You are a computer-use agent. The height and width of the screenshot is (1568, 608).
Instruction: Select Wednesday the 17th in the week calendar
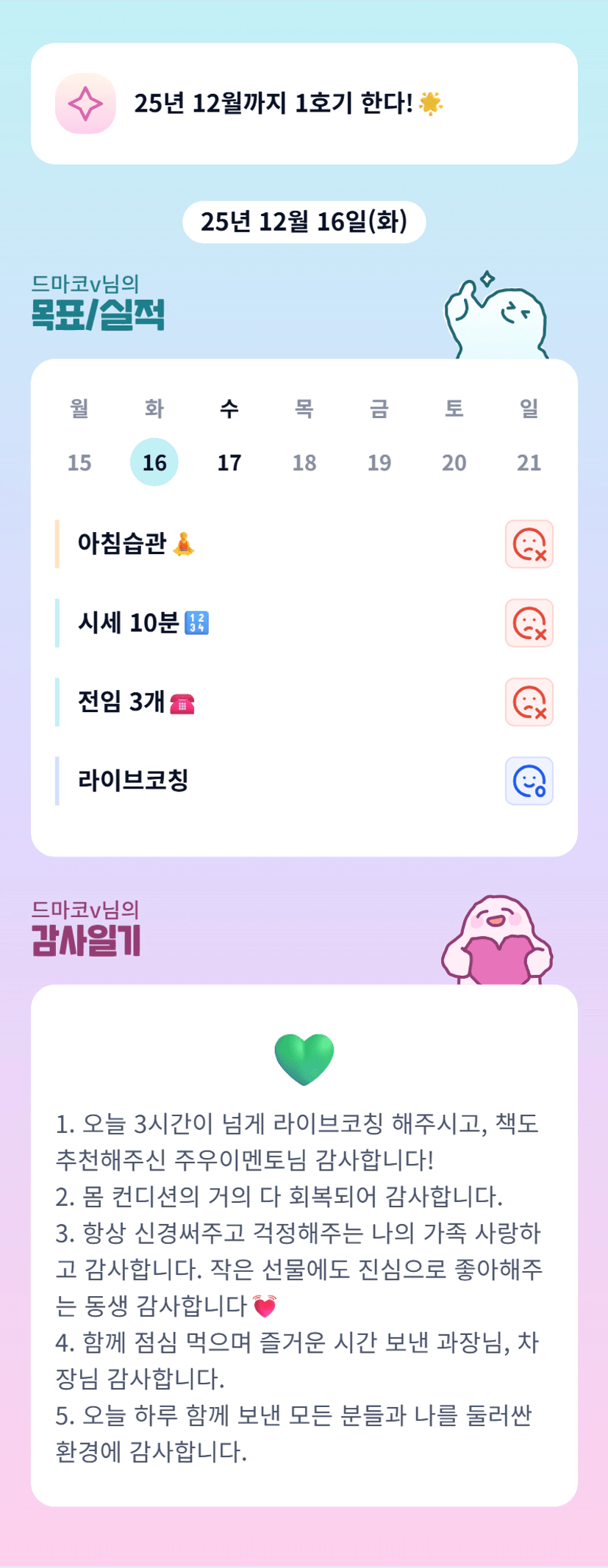click(229, 462)
